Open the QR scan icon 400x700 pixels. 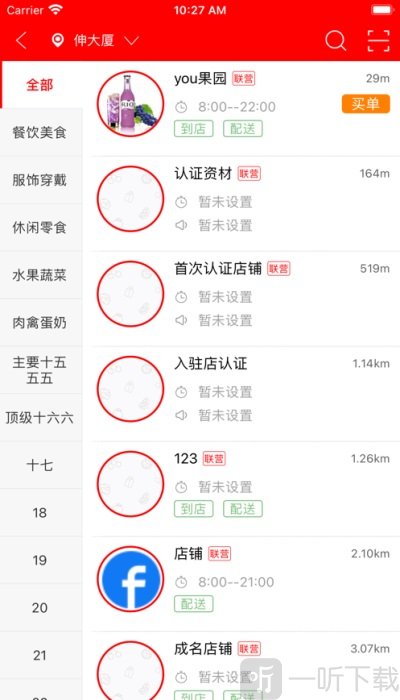378,41
